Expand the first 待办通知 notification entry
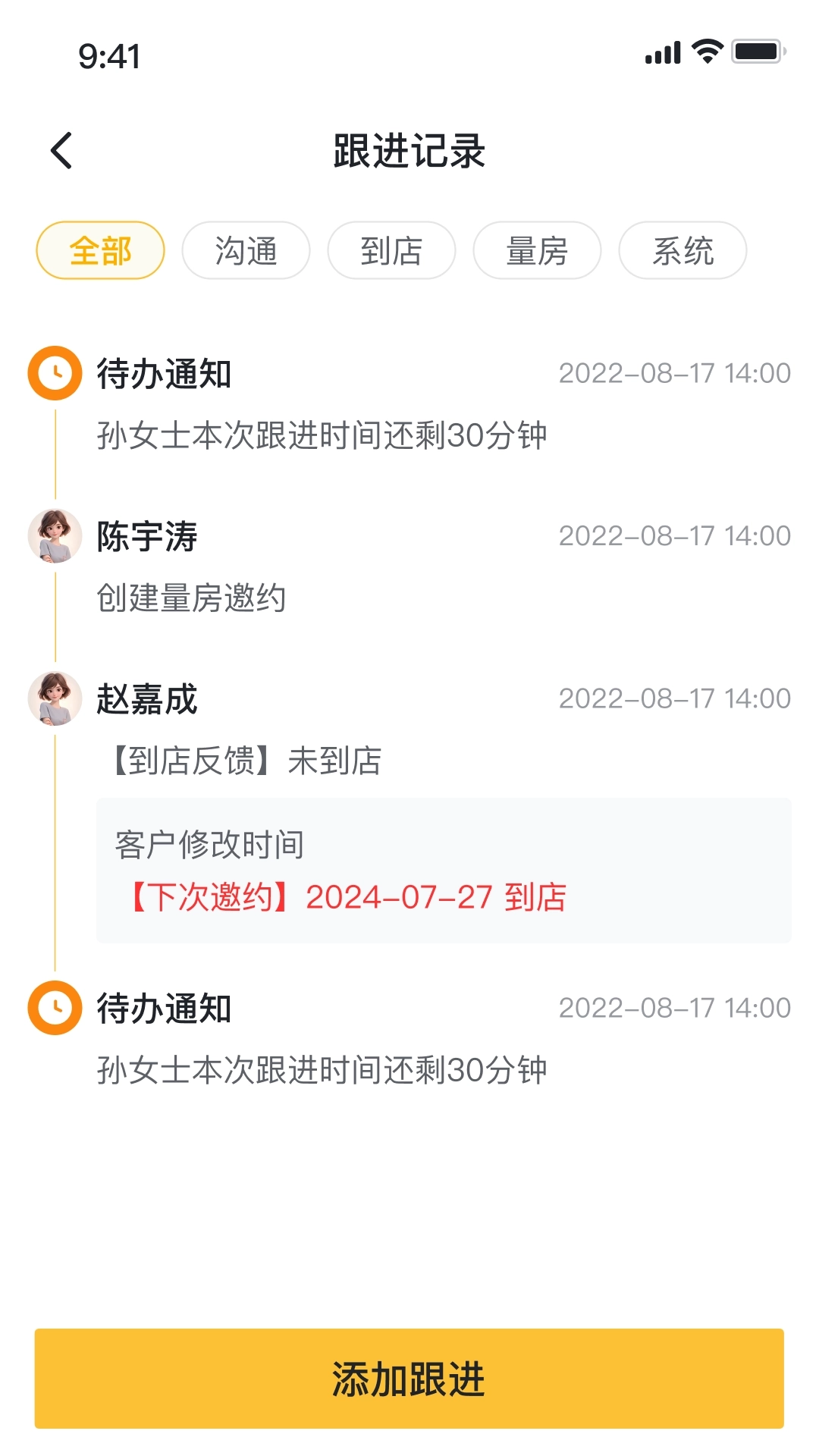The height and width of the screenshot is (1456, 819). coord(164,374)
